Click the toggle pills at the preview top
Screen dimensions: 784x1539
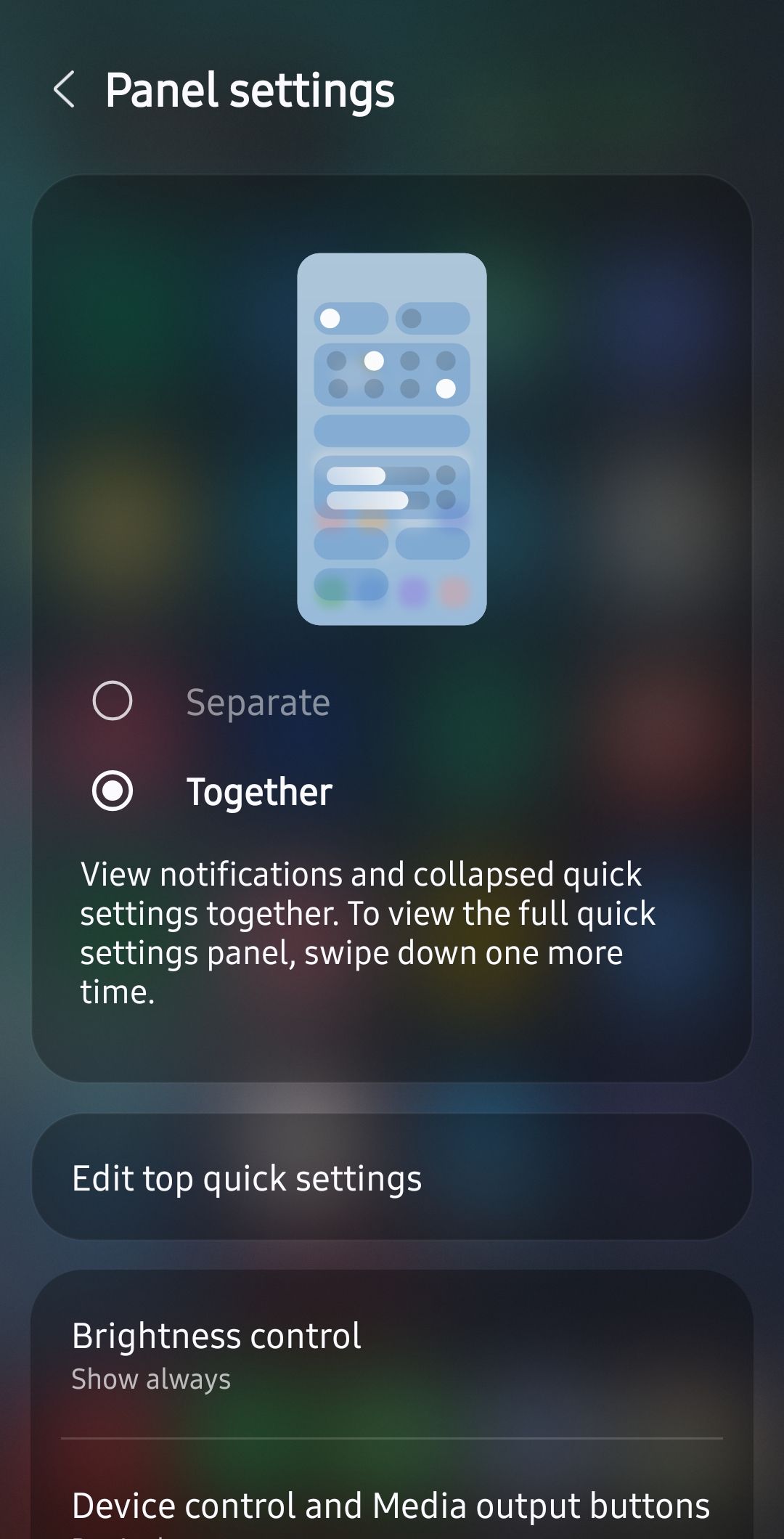(392, 317)
